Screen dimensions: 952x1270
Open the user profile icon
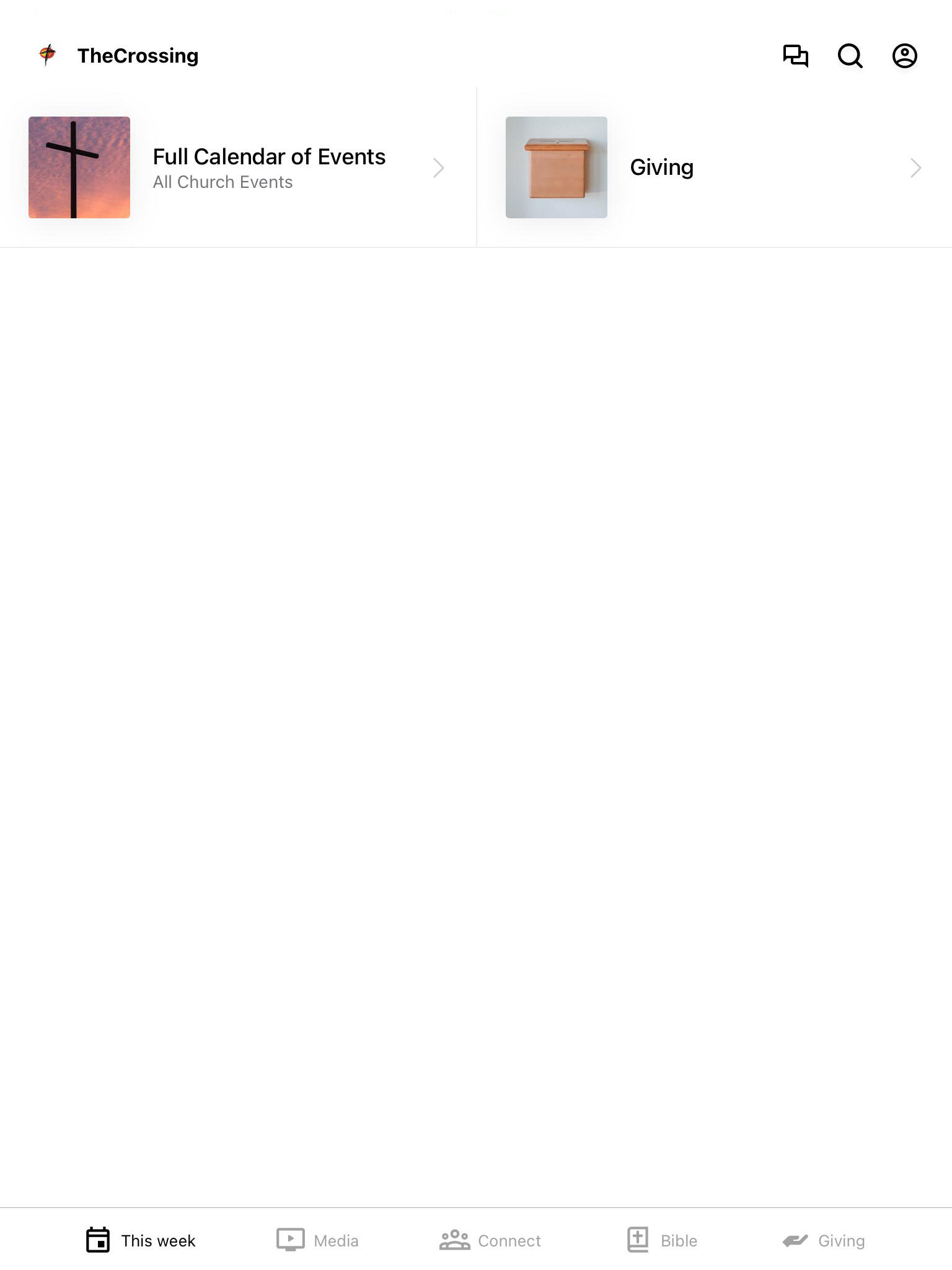coord(904,56)
